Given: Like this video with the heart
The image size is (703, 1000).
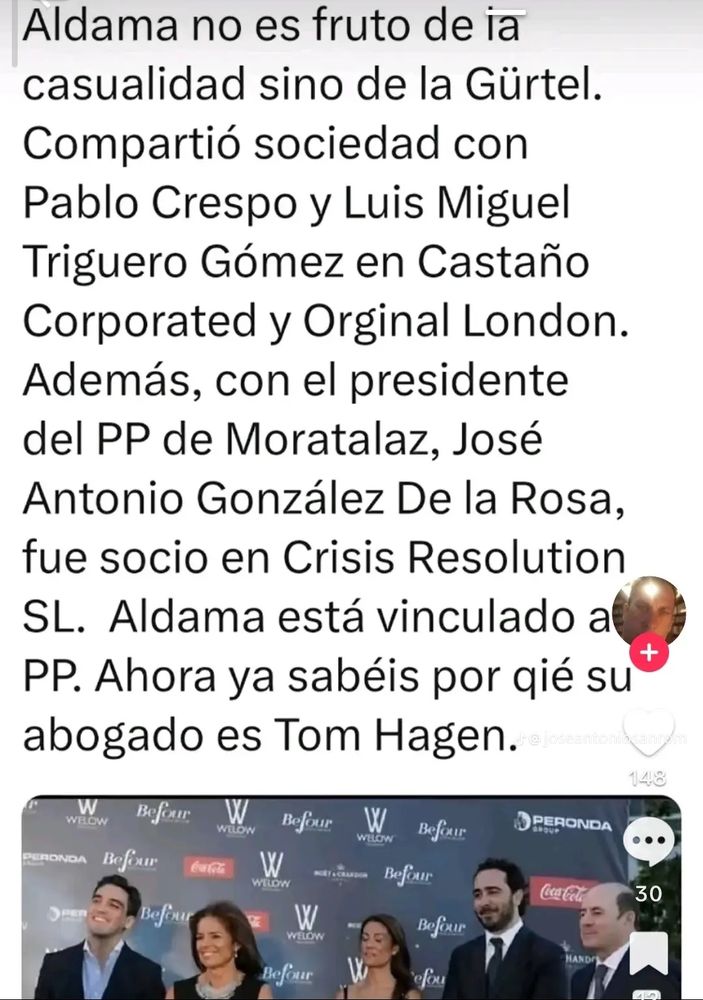Looking at the screenshot, I should click(649, 732).
